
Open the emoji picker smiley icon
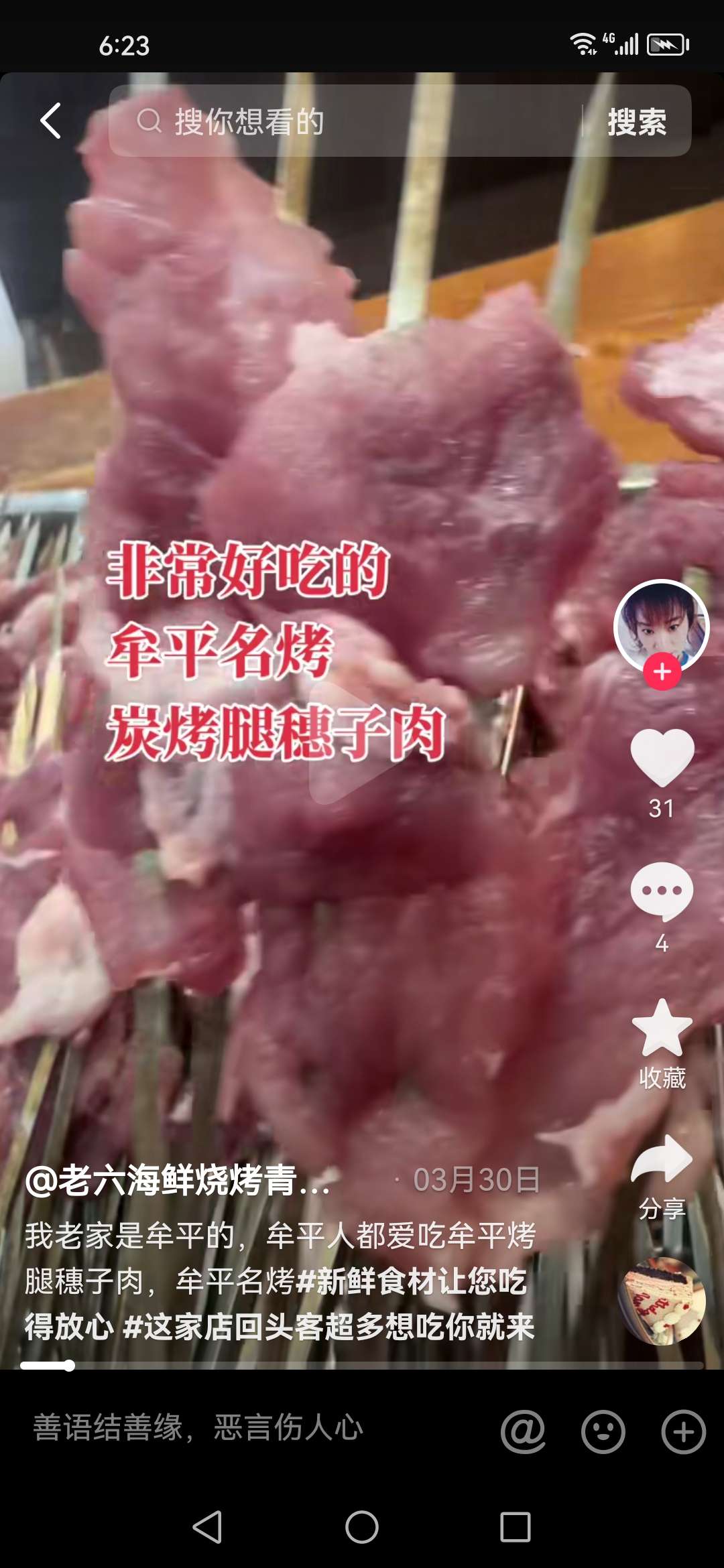603,1431
